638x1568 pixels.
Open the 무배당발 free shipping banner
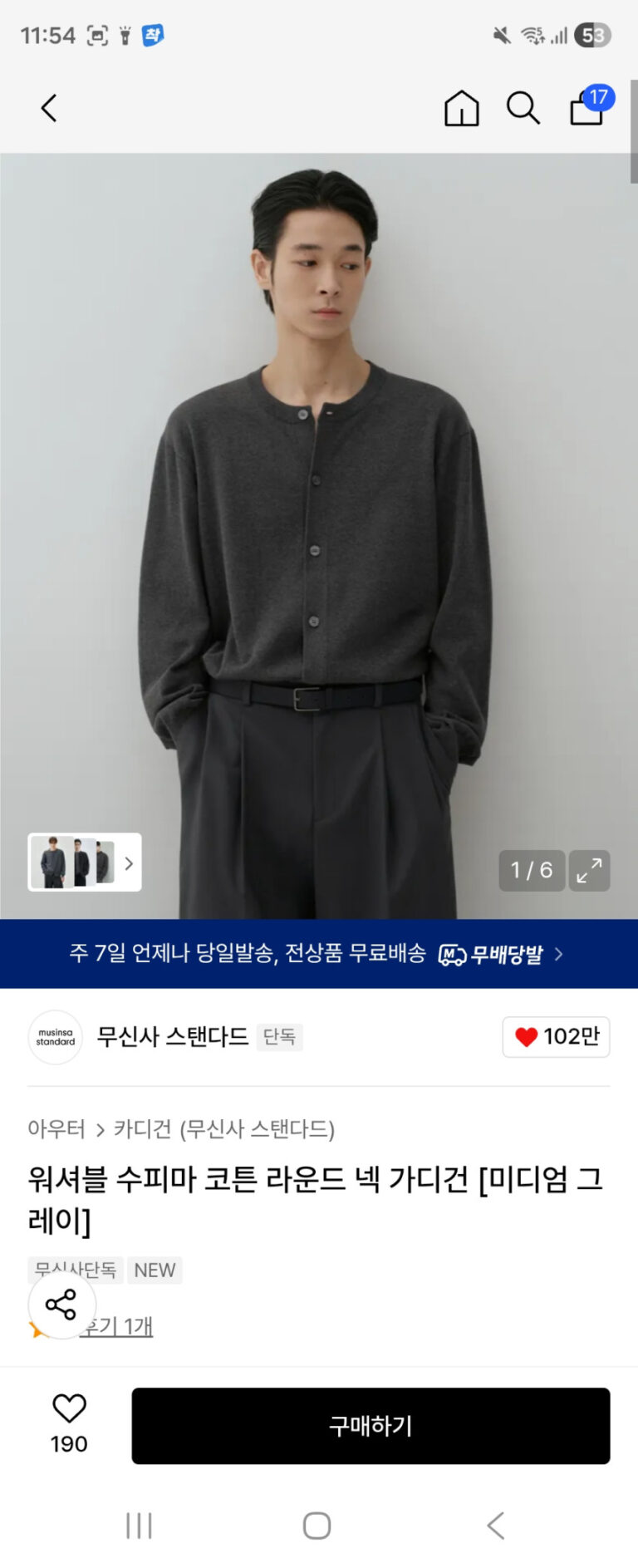[319, 953]
